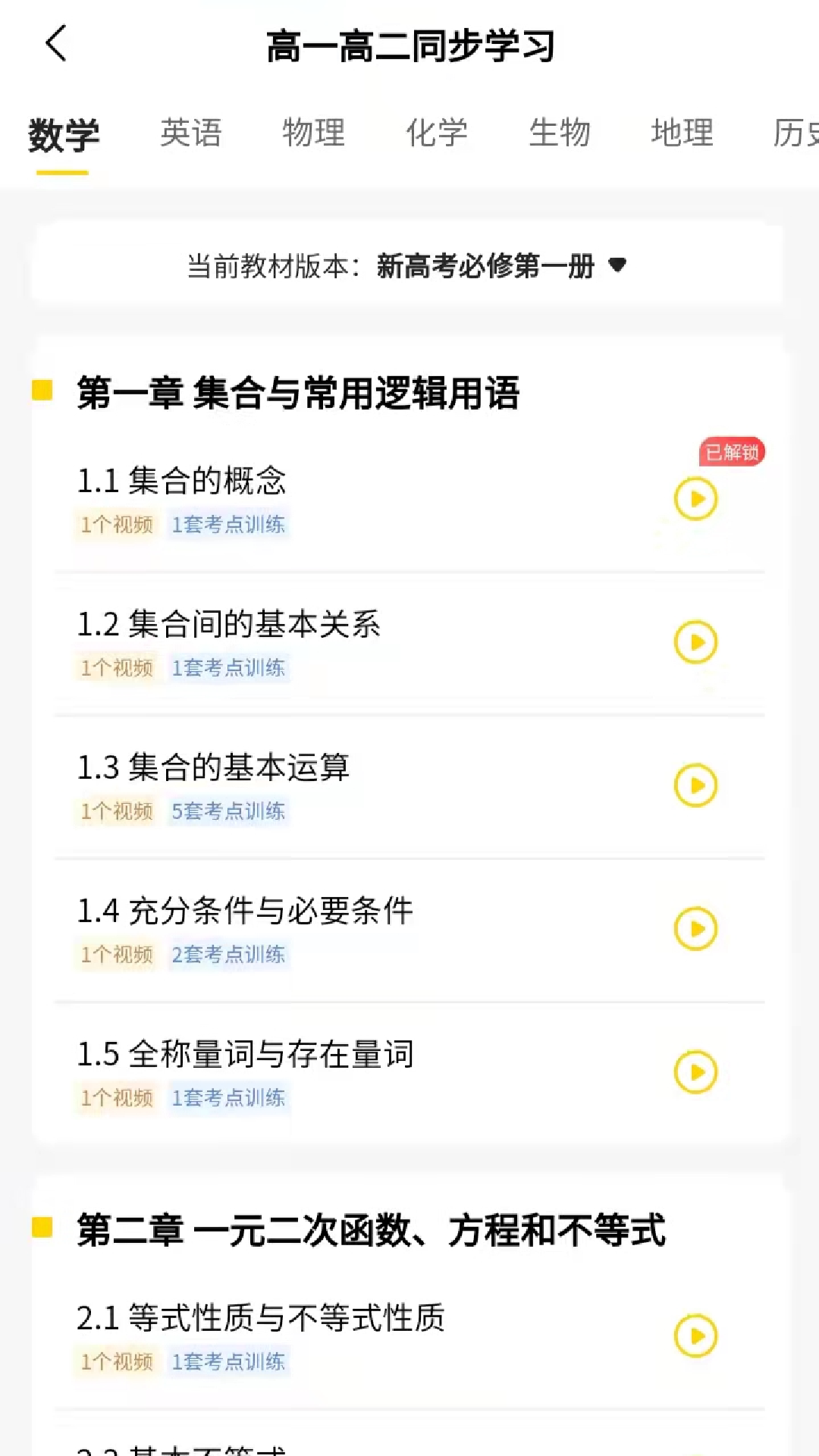Switch to the 英语 subject tab
Screen dimensions: 819x1456
(x=191, y=133)
